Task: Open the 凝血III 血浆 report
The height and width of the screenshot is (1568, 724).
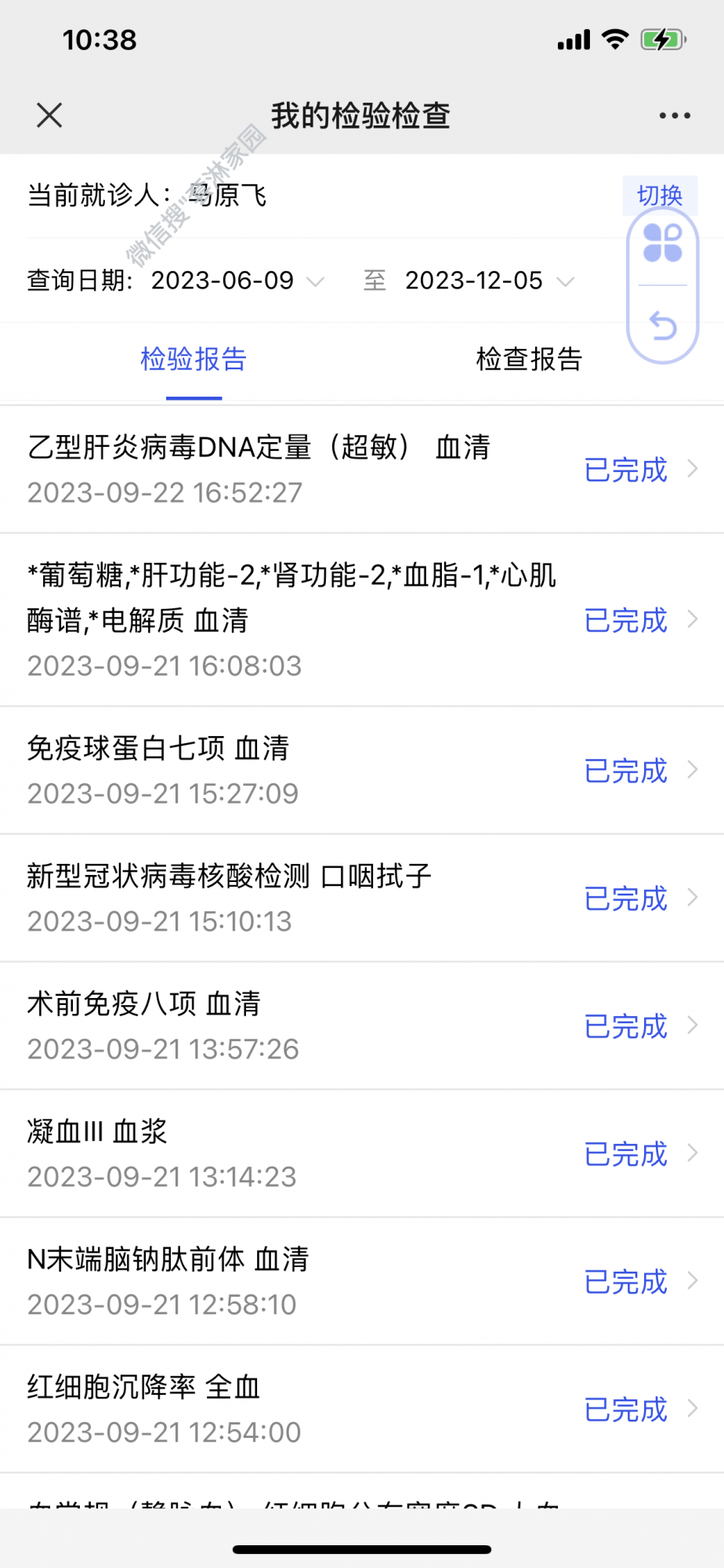Action: click(362, 1154)
